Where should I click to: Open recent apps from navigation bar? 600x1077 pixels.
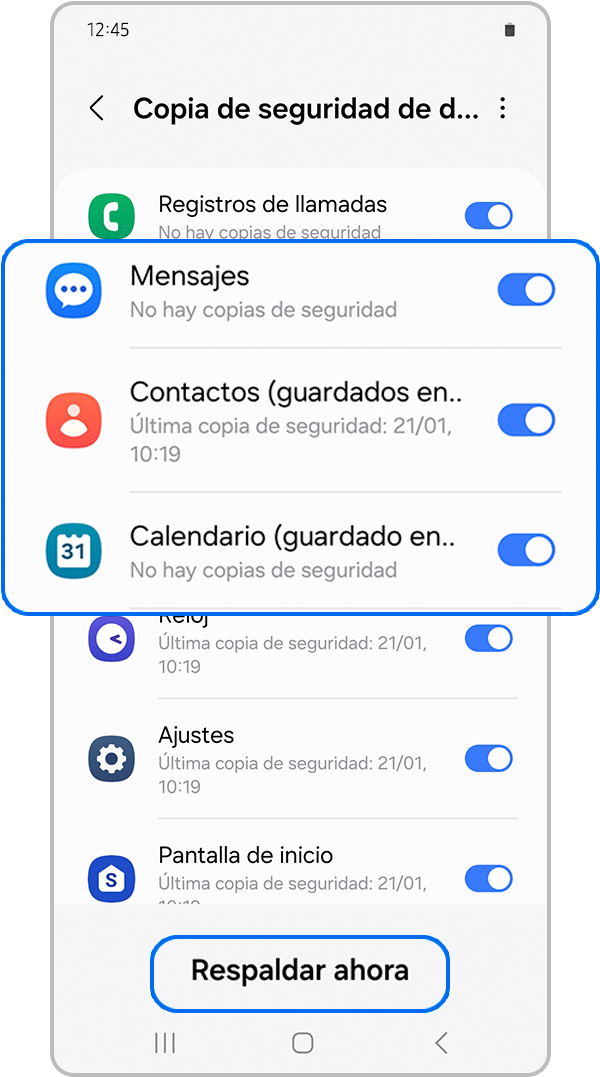(x=165, y=1043)
